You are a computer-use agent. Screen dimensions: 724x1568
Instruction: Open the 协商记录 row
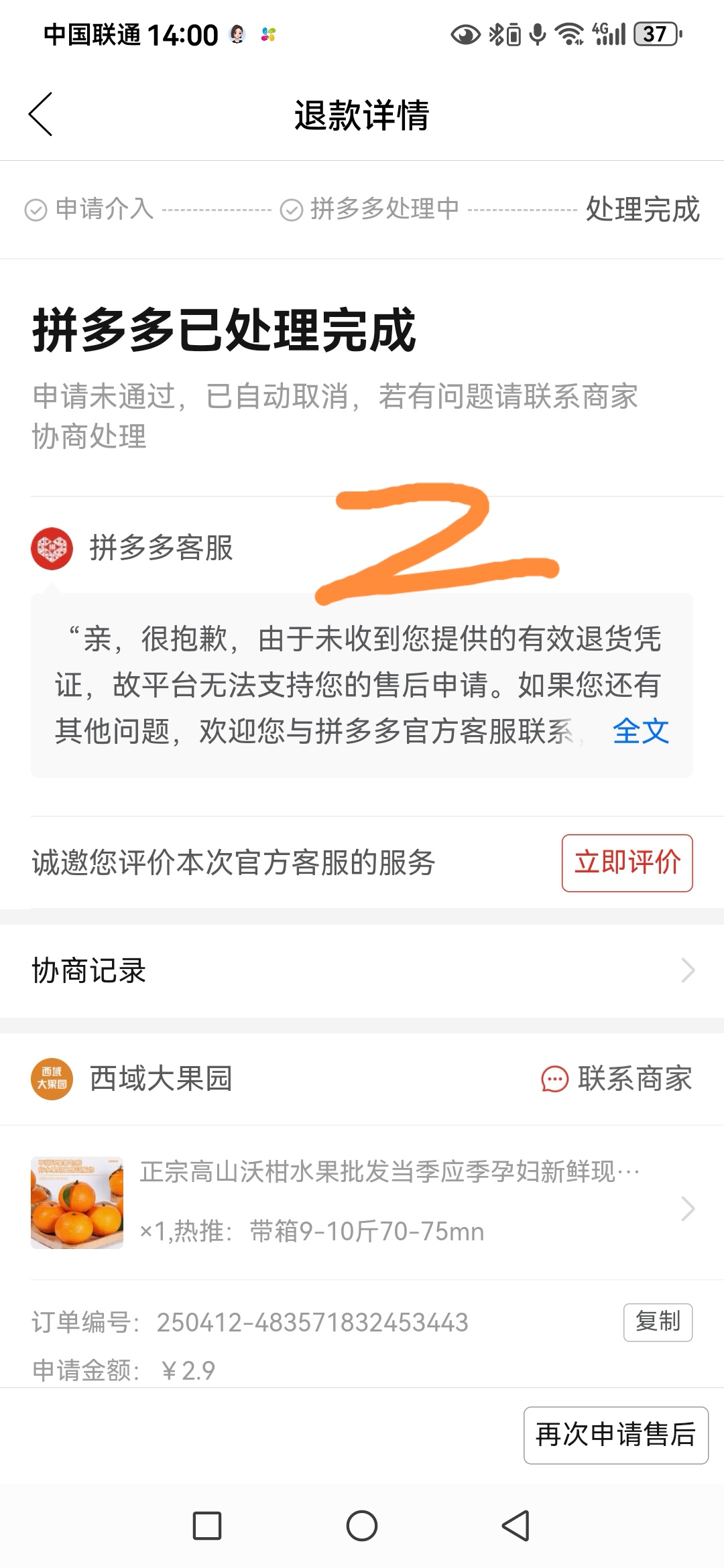pyautogui.click(x=362, y=970)
